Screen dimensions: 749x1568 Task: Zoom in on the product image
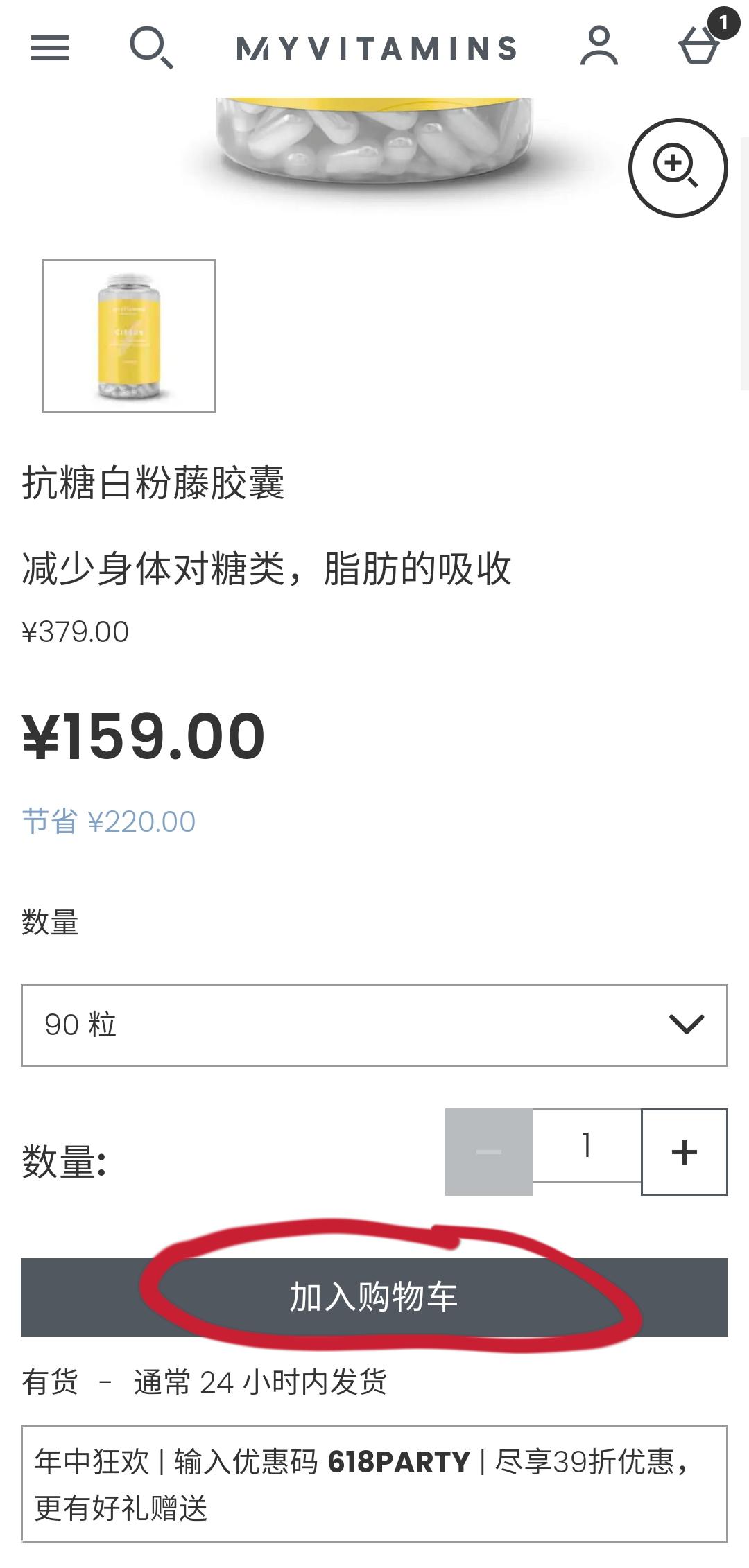pos(678,168)
